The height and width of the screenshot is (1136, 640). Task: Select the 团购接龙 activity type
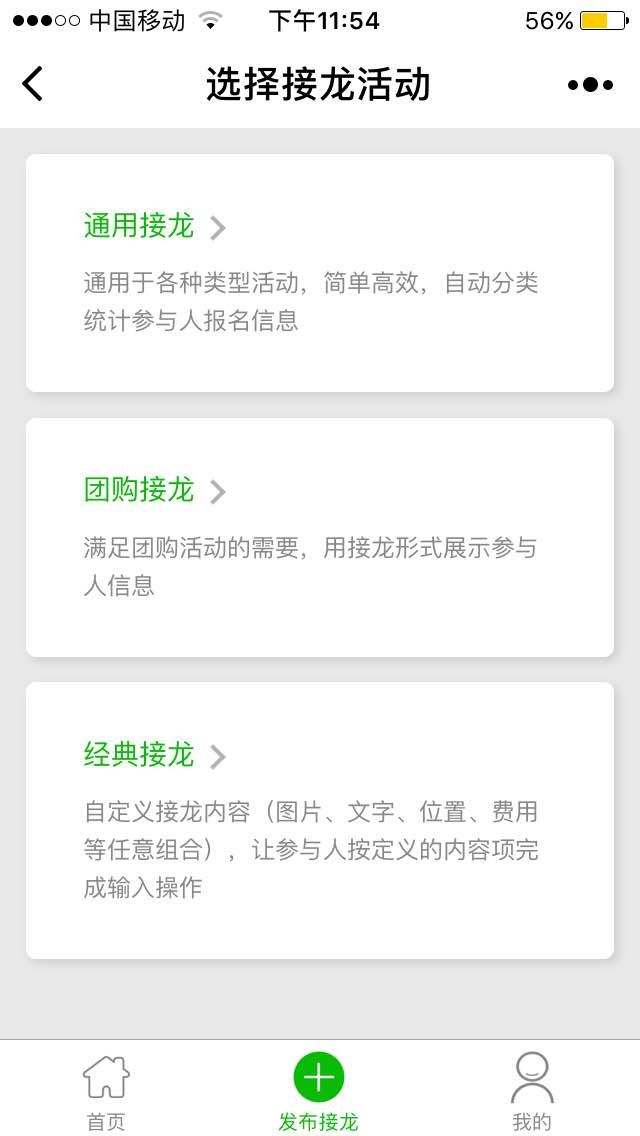click(319, 537)
